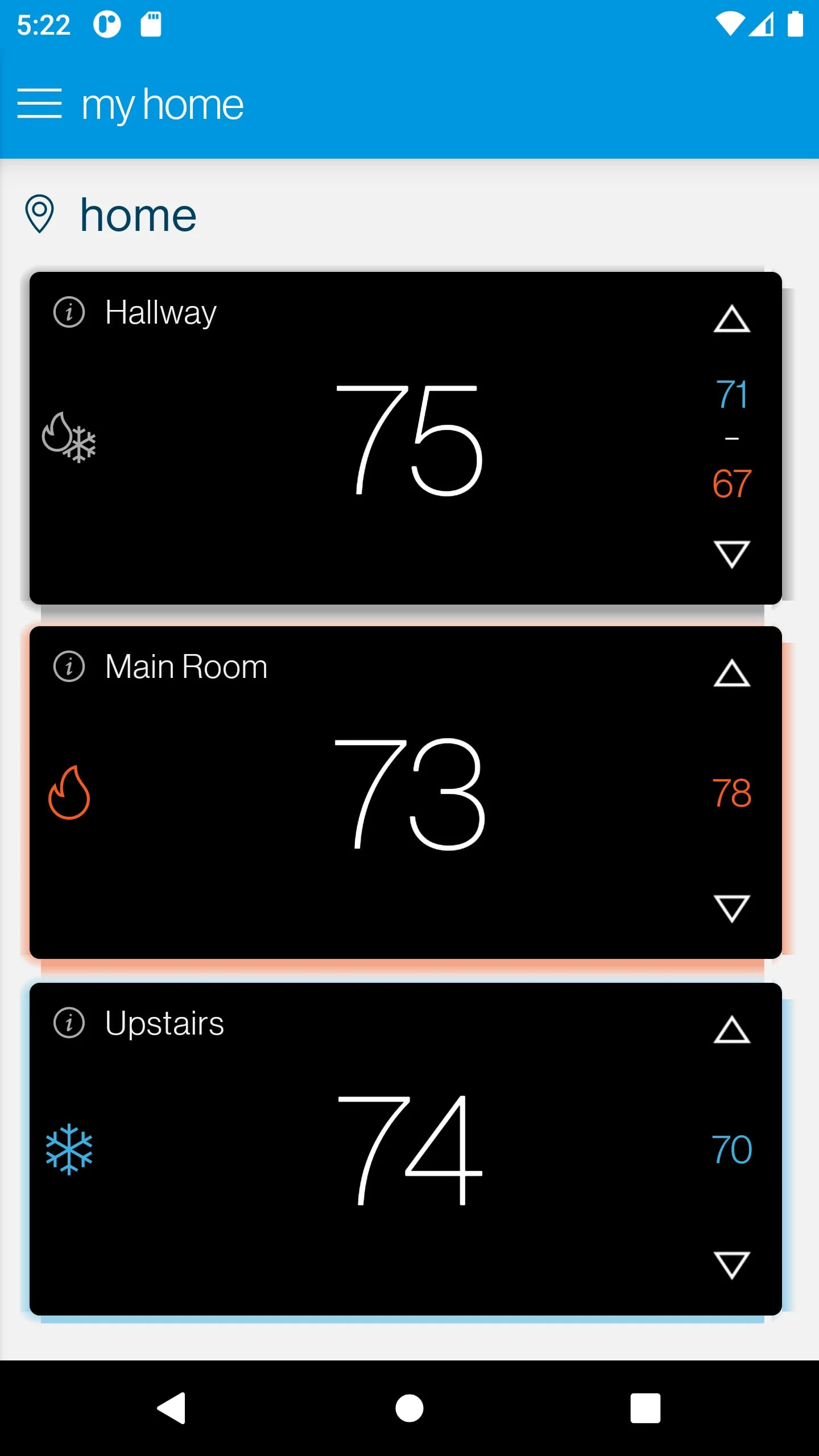Select the cool mode snowflake icon on Upstairs
This screenshot has height=1456, width=819.
click(69, 1149)
